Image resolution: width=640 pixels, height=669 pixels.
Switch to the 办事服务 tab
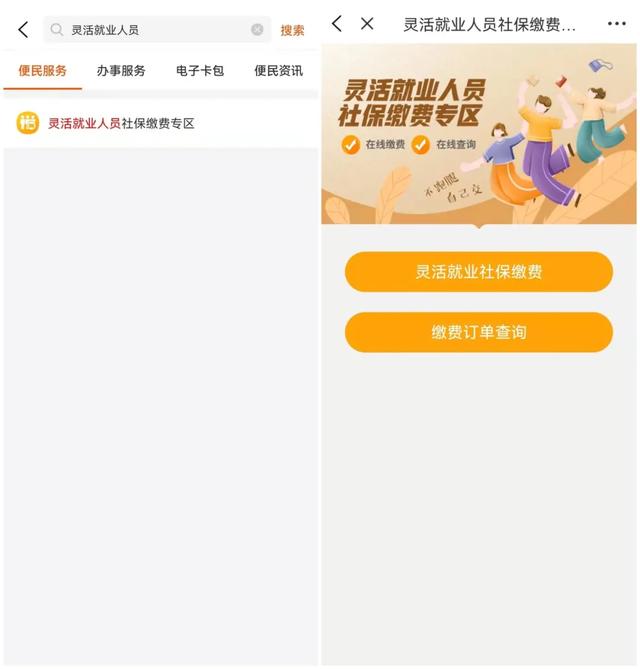pos(121,71)
